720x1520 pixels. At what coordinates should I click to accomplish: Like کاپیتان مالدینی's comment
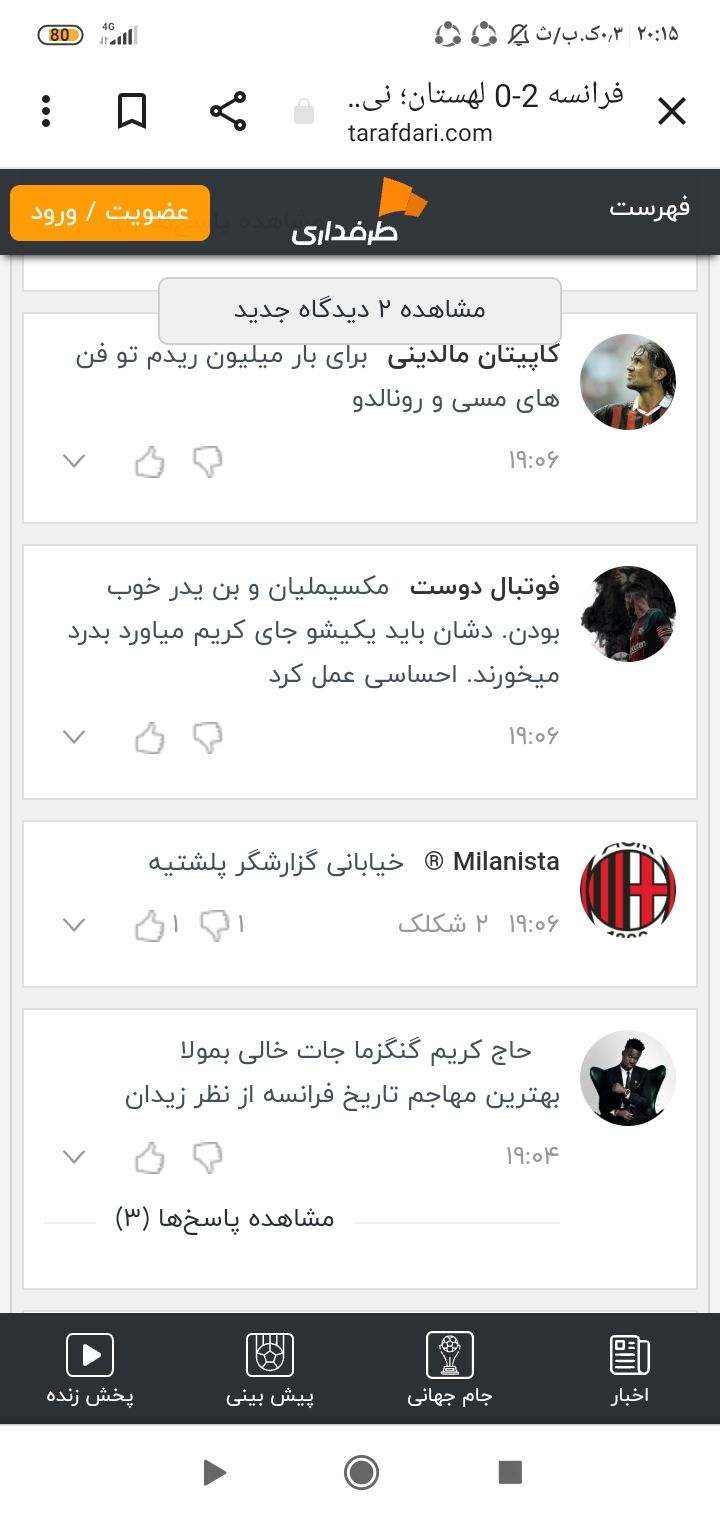pos(150,462)
